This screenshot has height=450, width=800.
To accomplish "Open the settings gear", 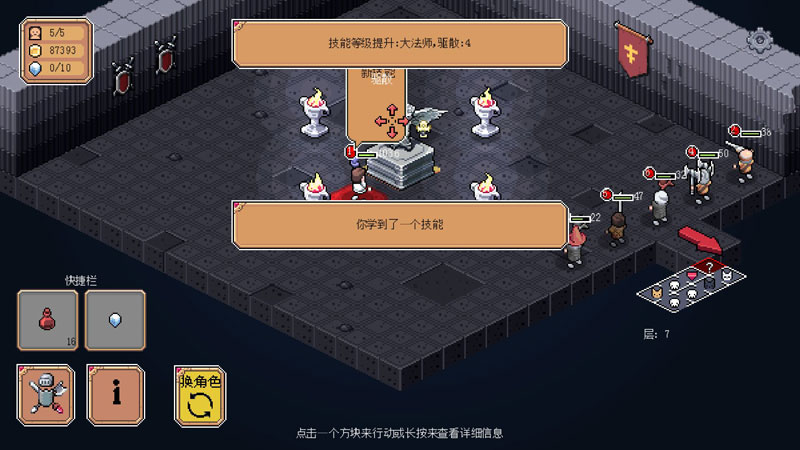I will coord(759,40).
